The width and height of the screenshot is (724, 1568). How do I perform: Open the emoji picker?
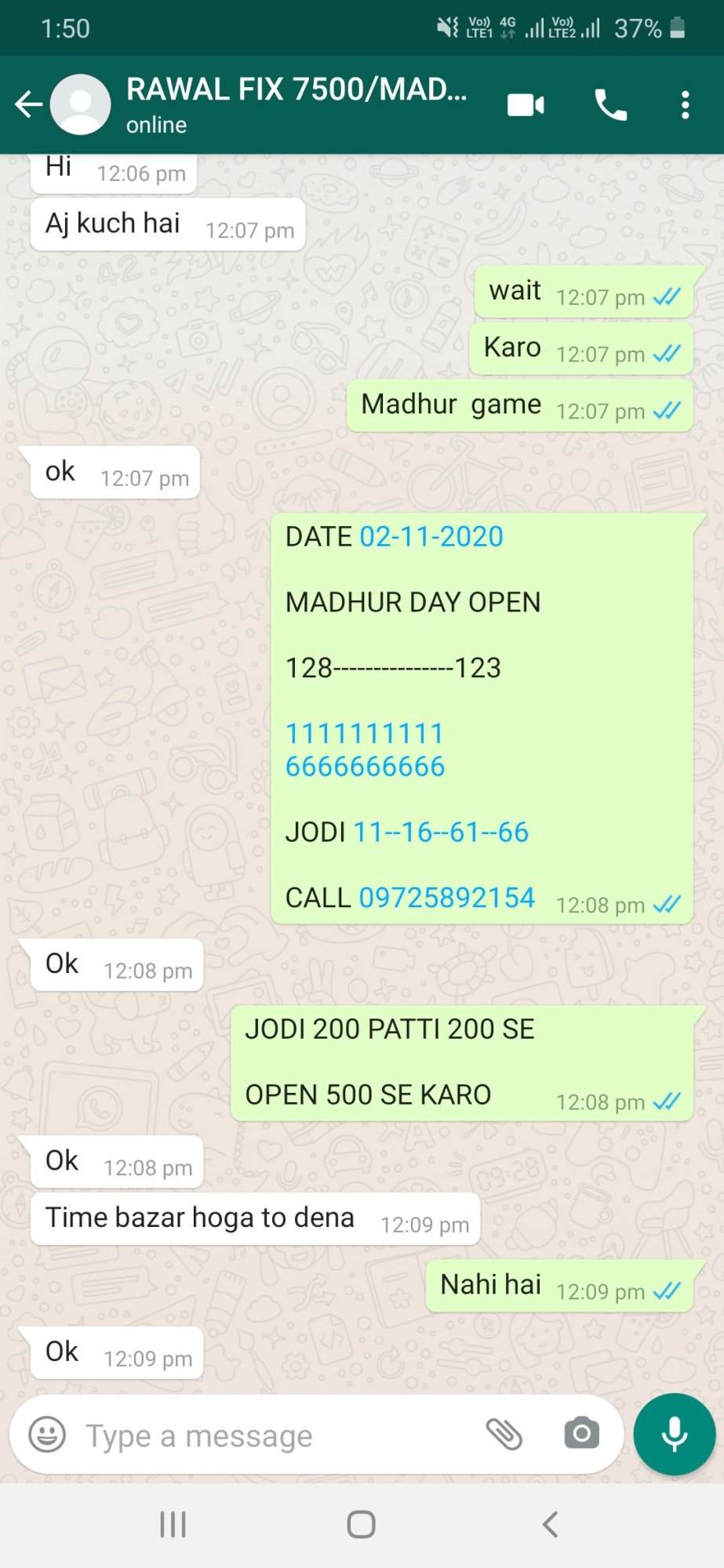[47, 1435]
